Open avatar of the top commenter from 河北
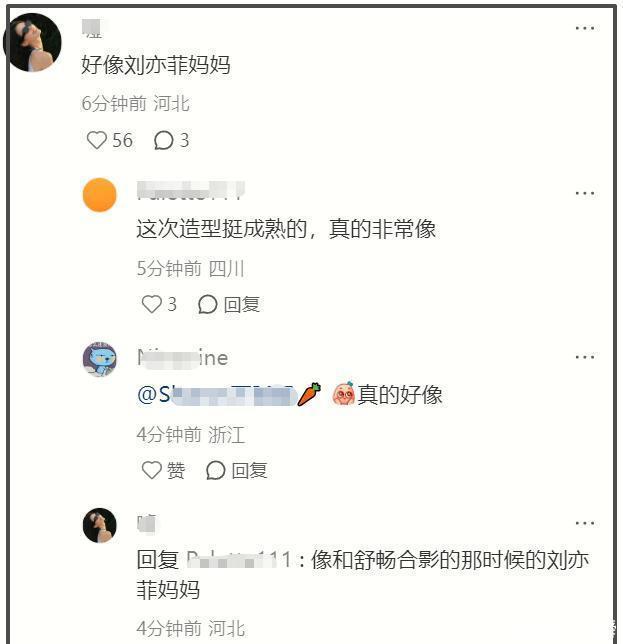This screenshot has width=623, height=644. (x=34, y=43)
